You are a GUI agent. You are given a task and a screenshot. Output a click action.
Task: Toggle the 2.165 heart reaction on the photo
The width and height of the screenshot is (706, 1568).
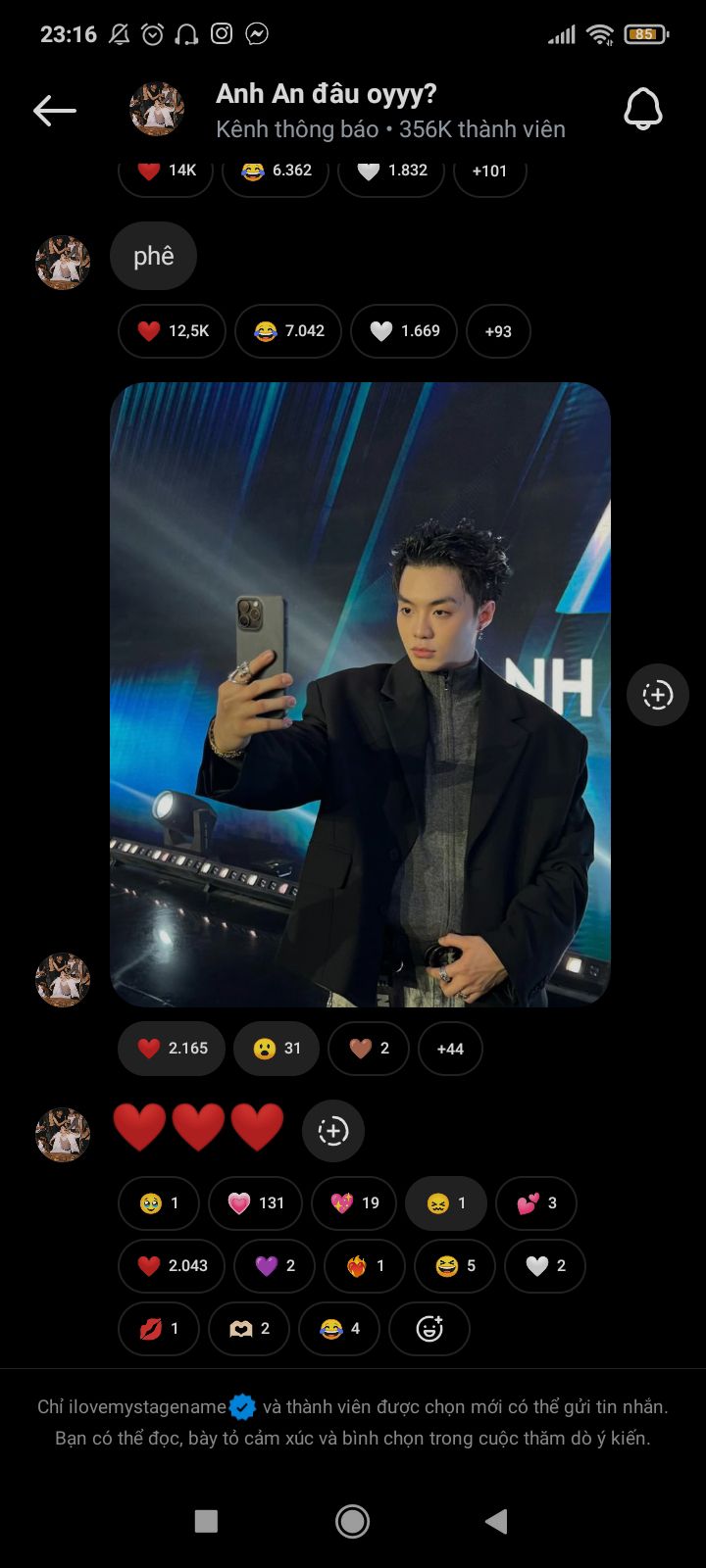point(172,1049)
